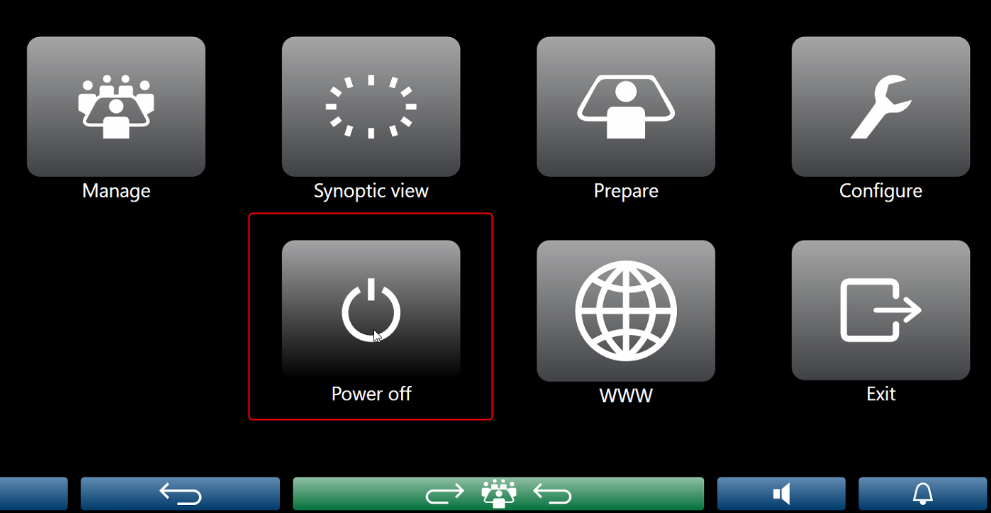Tap the Power off button
Viewport: 991px width, 513px height.
[371, 310]
